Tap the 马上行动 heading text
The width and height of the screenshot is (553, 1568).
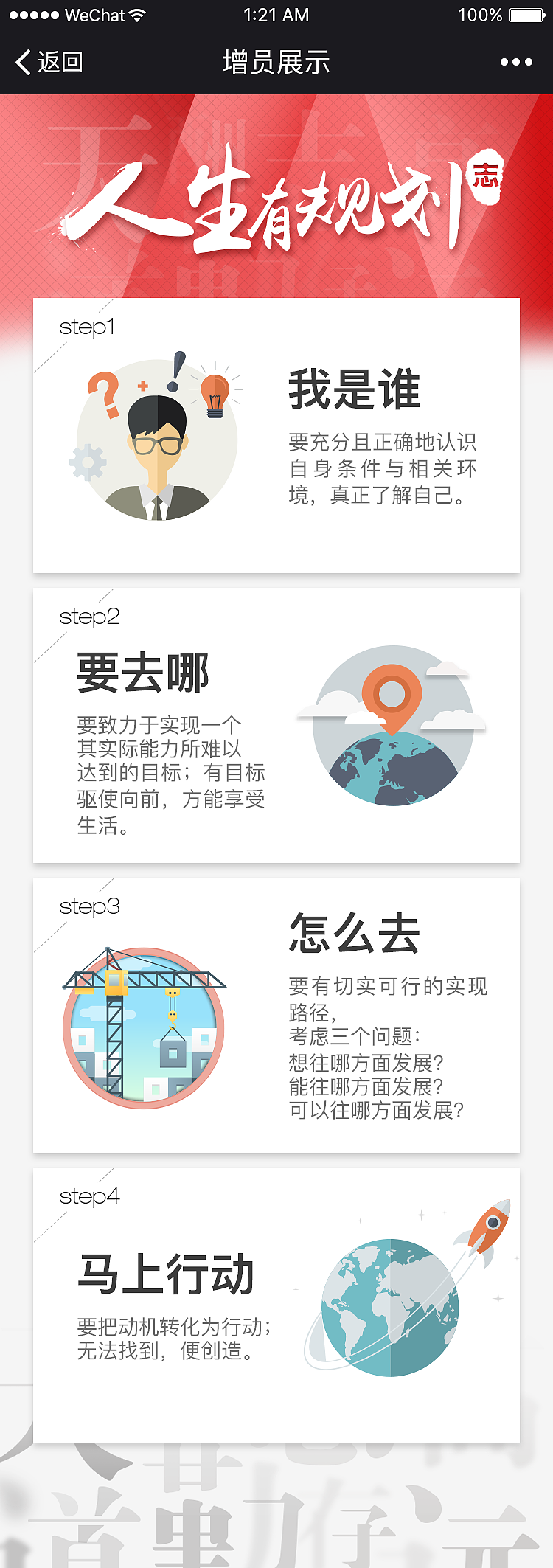point(165,1270)
